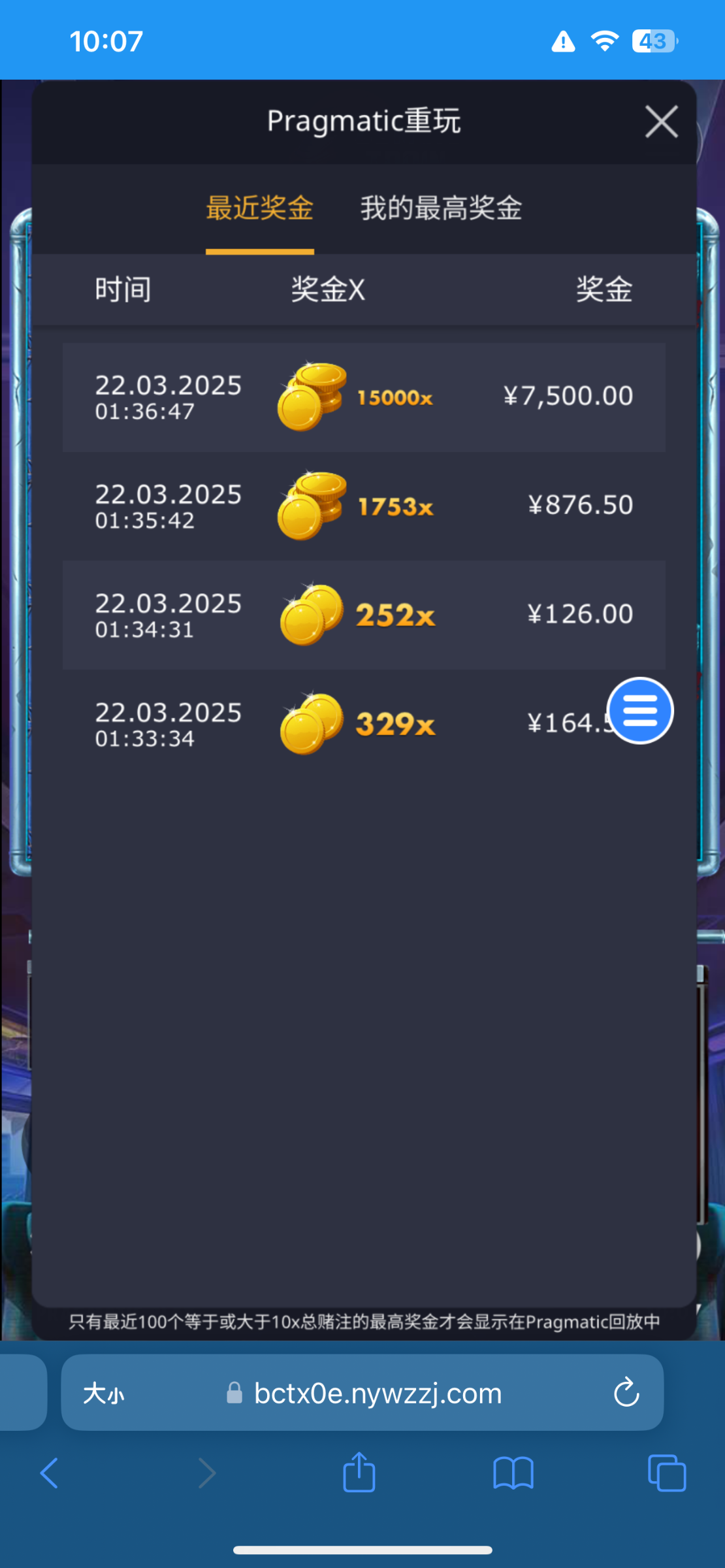Open the 大小 page settings
Screen dimensions: 725x1568
pos(103,1394)
